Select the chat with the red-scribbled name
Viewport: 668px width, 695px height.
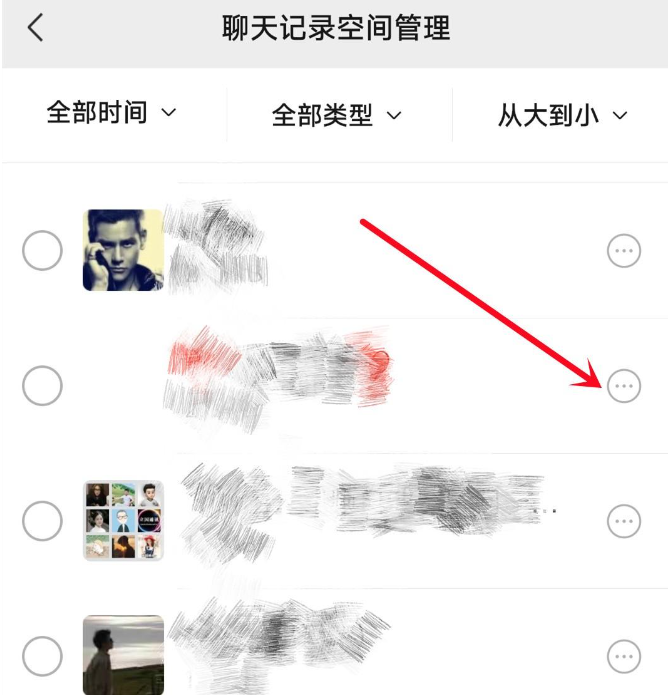tap(42, 385)
